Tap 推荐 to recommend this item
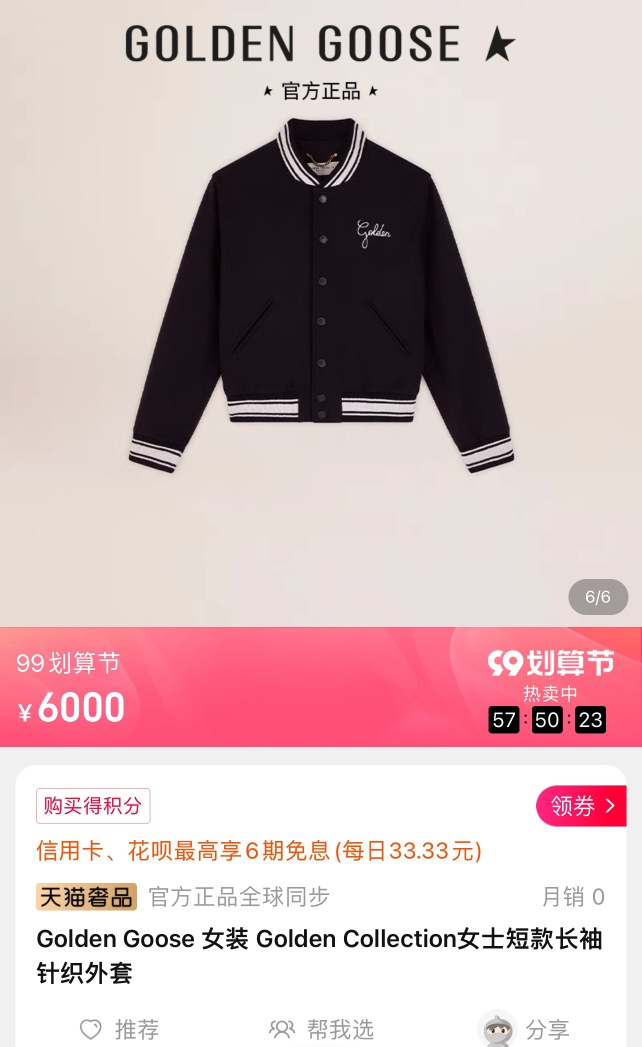 click(119, 1029)
